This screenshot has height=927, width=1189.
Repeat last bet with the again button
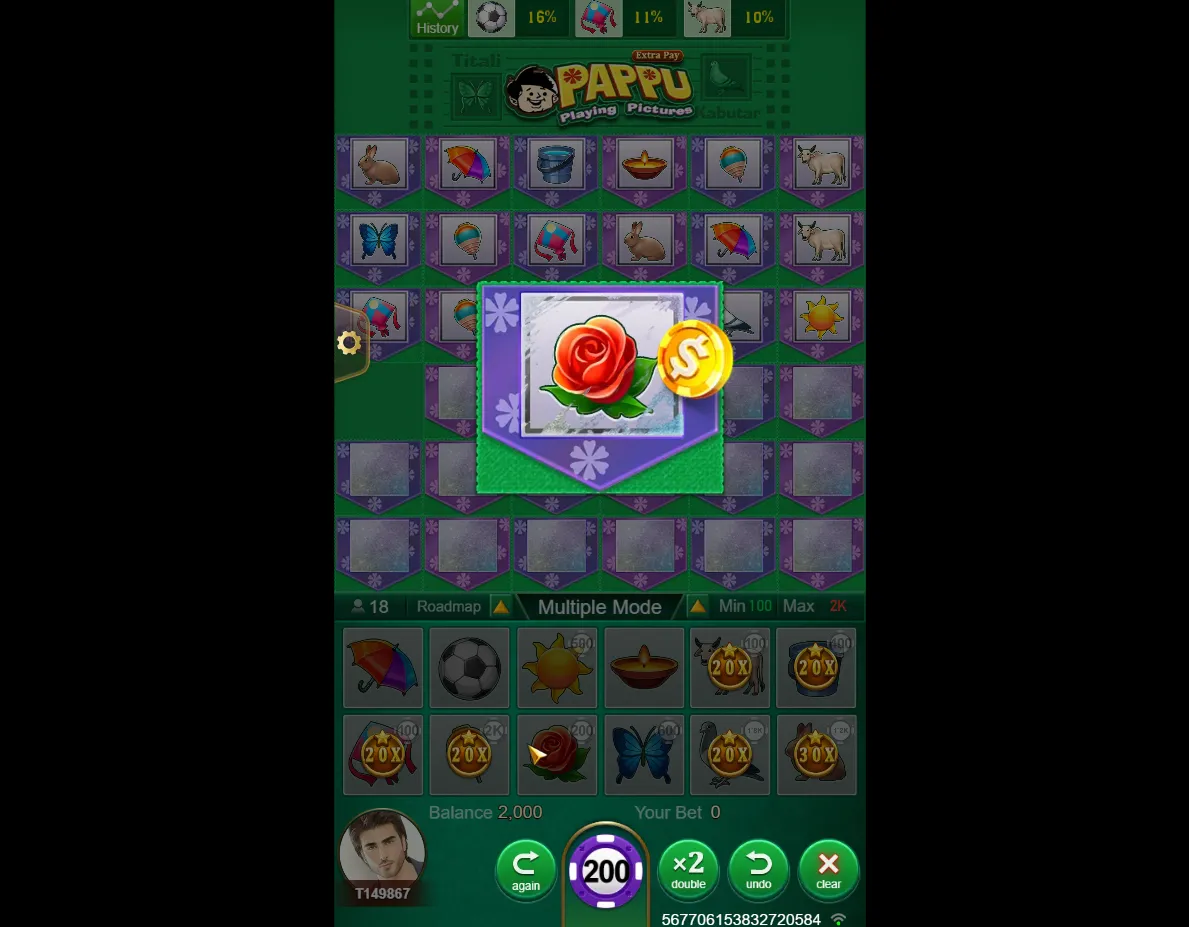pos(526,870)
